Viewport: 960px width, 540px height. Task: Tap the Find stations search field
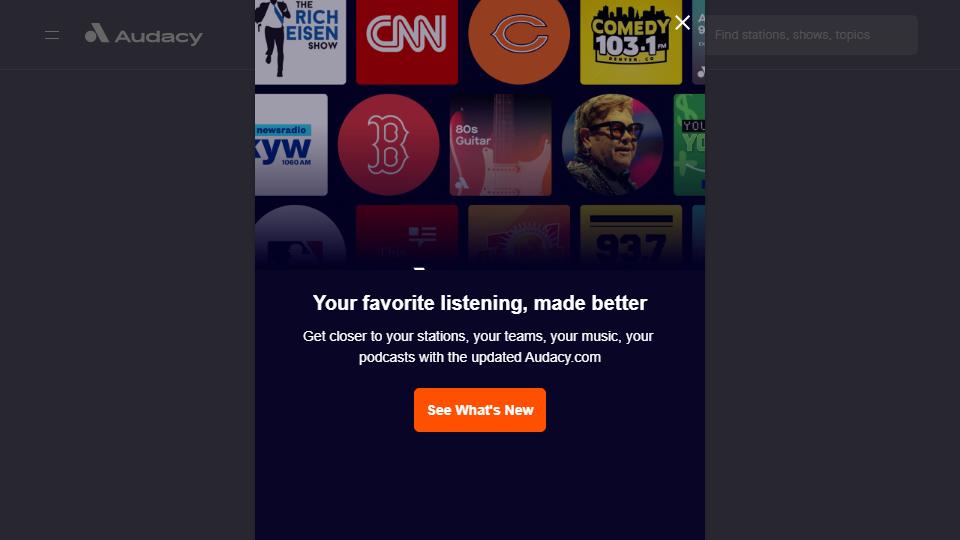click(x=810, y=35)
